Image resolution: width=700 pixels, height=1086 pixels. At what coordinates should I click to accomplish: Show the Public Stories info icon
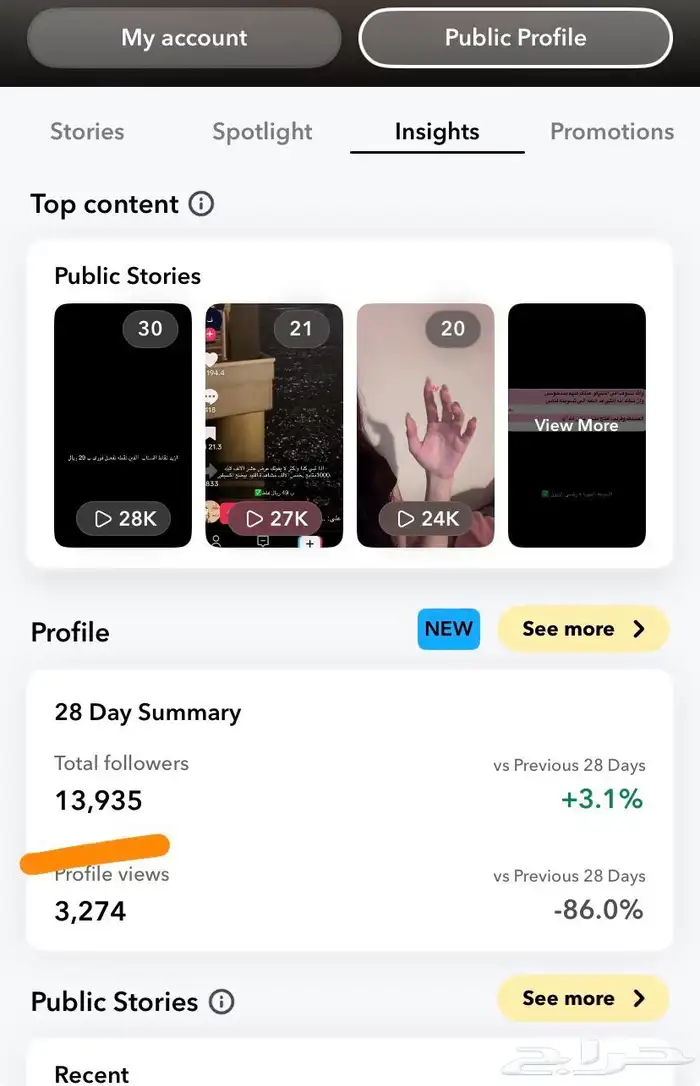coord(221,1002)
